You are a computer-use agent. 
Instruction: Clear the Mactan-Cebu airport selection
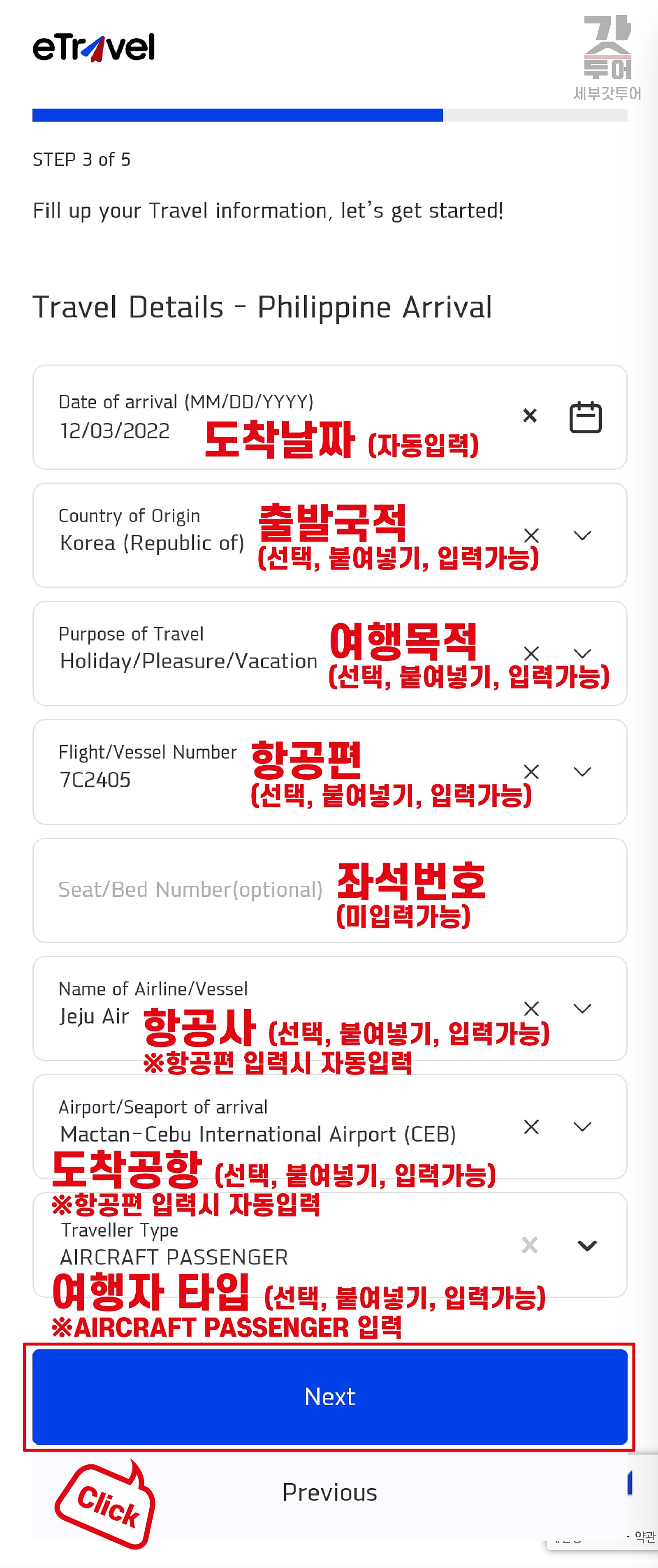click(x=531, y=1127)
